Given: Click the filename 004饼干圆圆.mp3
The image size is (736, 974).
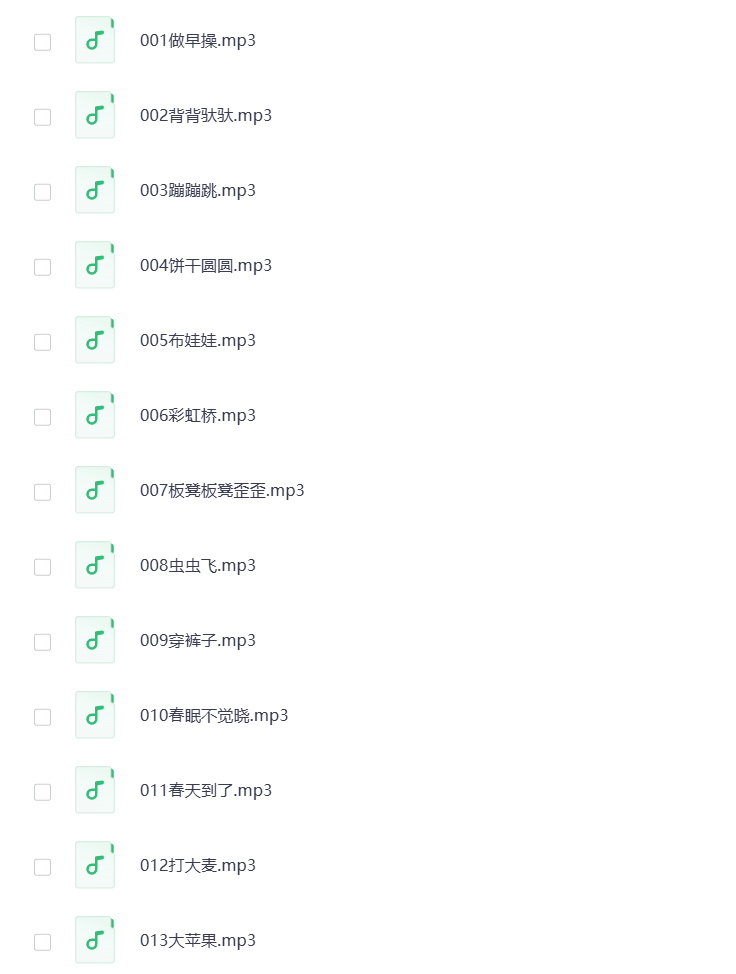Looking at the screenshot, I should tap(205, 265).
